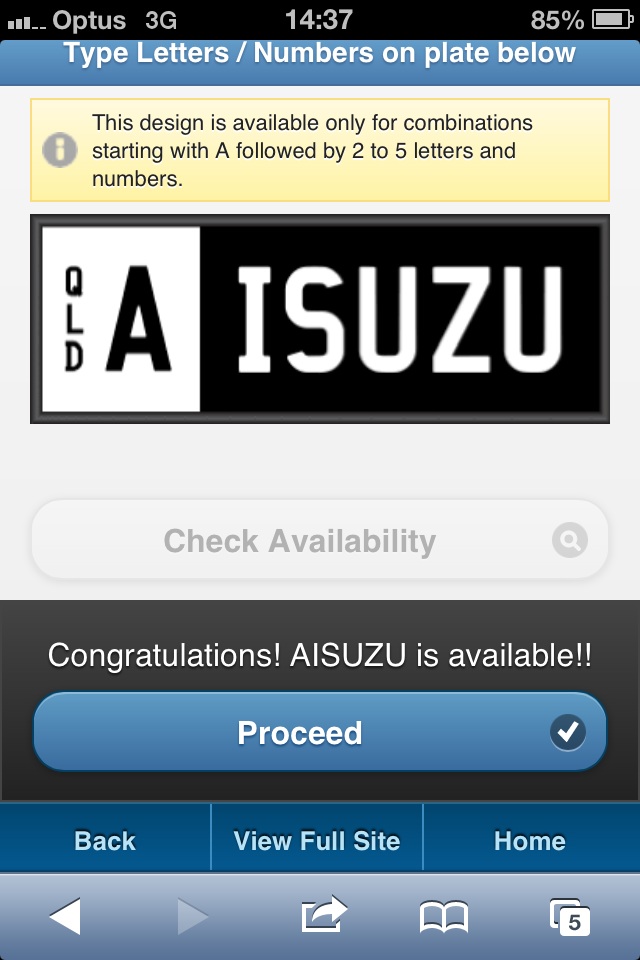Edit the plate text field showing ISUZU

(402, 320)
